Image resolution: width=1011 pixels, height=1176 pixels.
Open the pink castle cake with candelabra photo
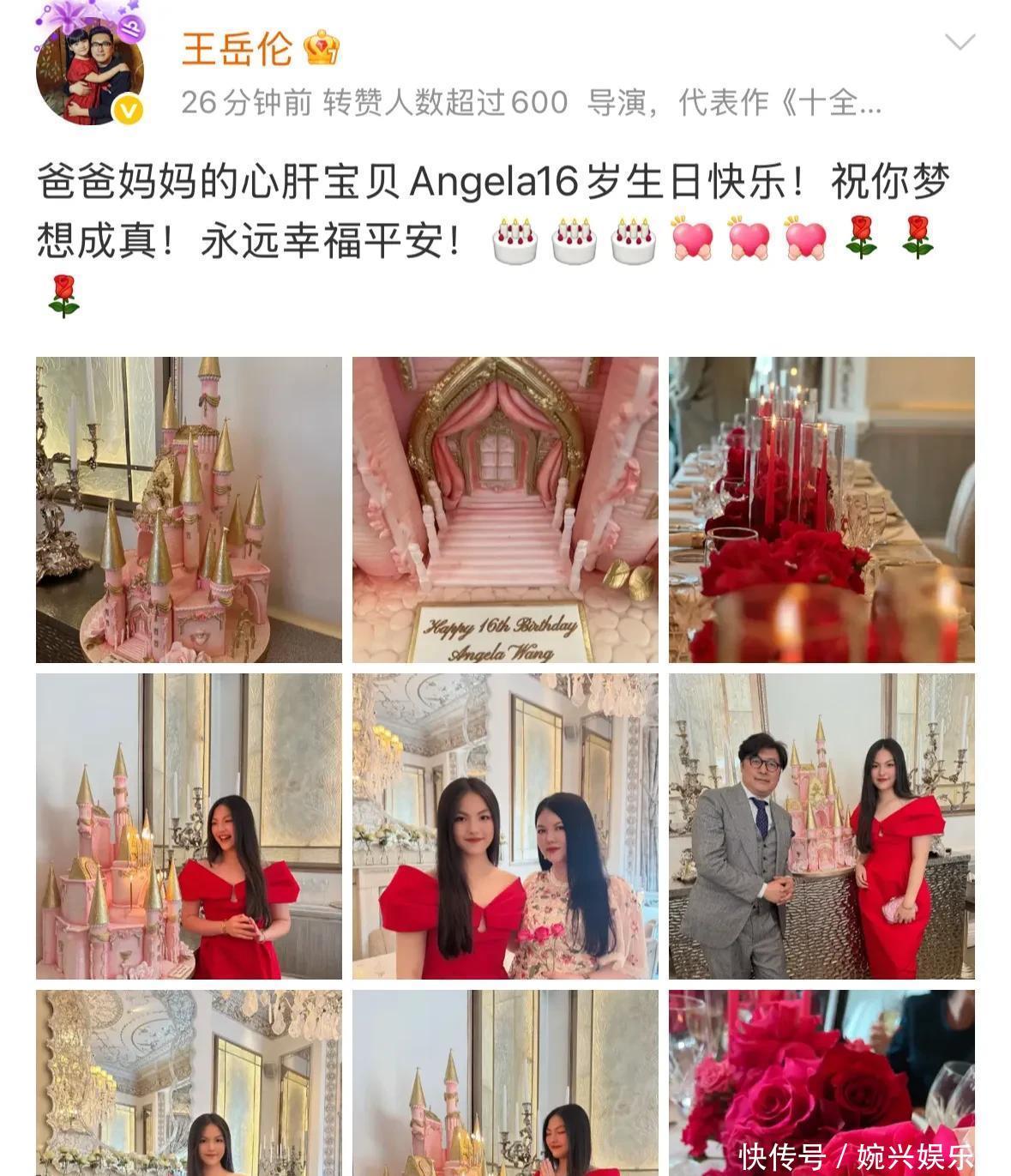(x=189, y=510)
